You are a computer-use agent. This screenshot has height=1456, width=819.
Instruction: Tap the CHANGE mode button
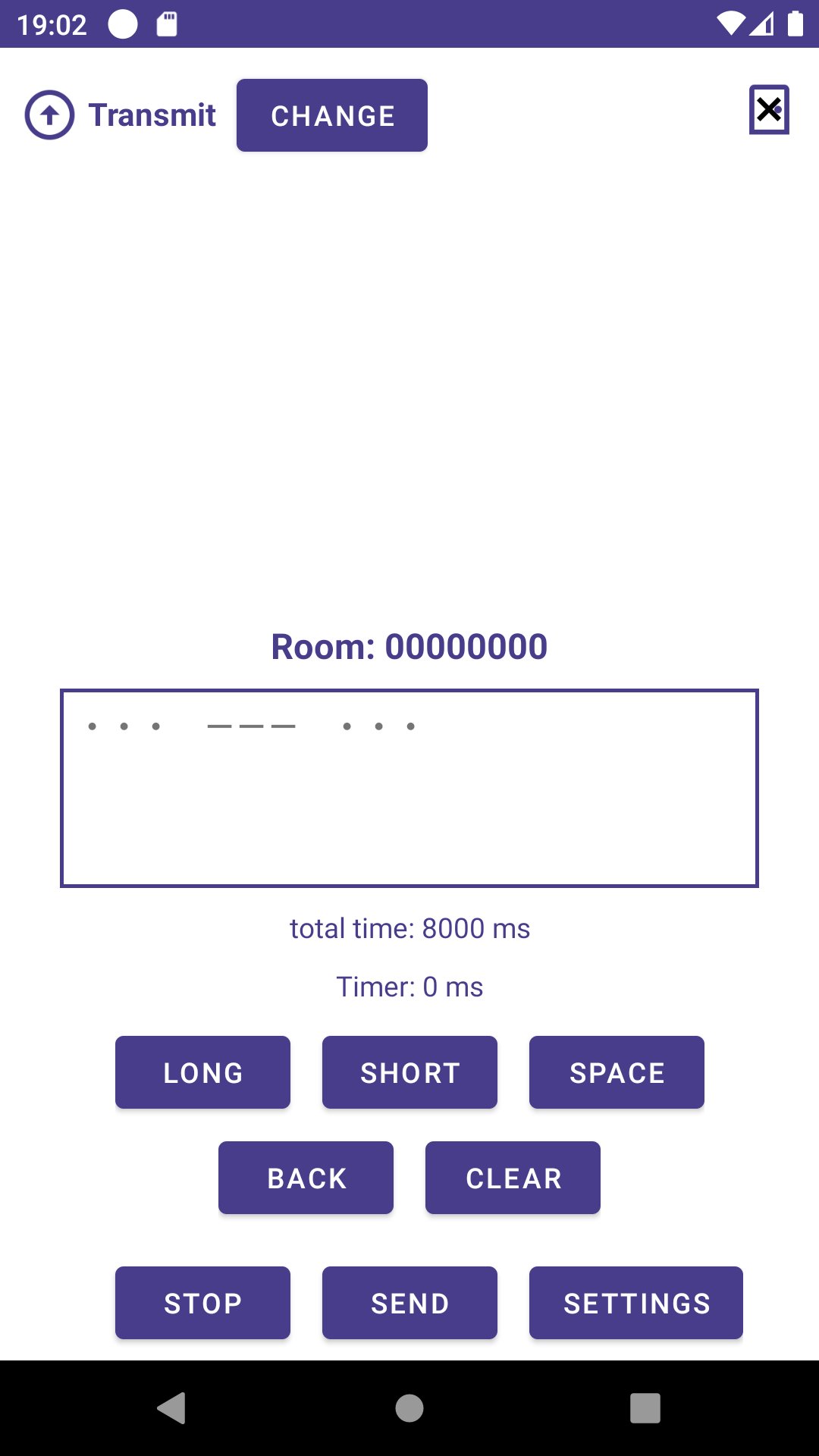[x=331, y=115]
